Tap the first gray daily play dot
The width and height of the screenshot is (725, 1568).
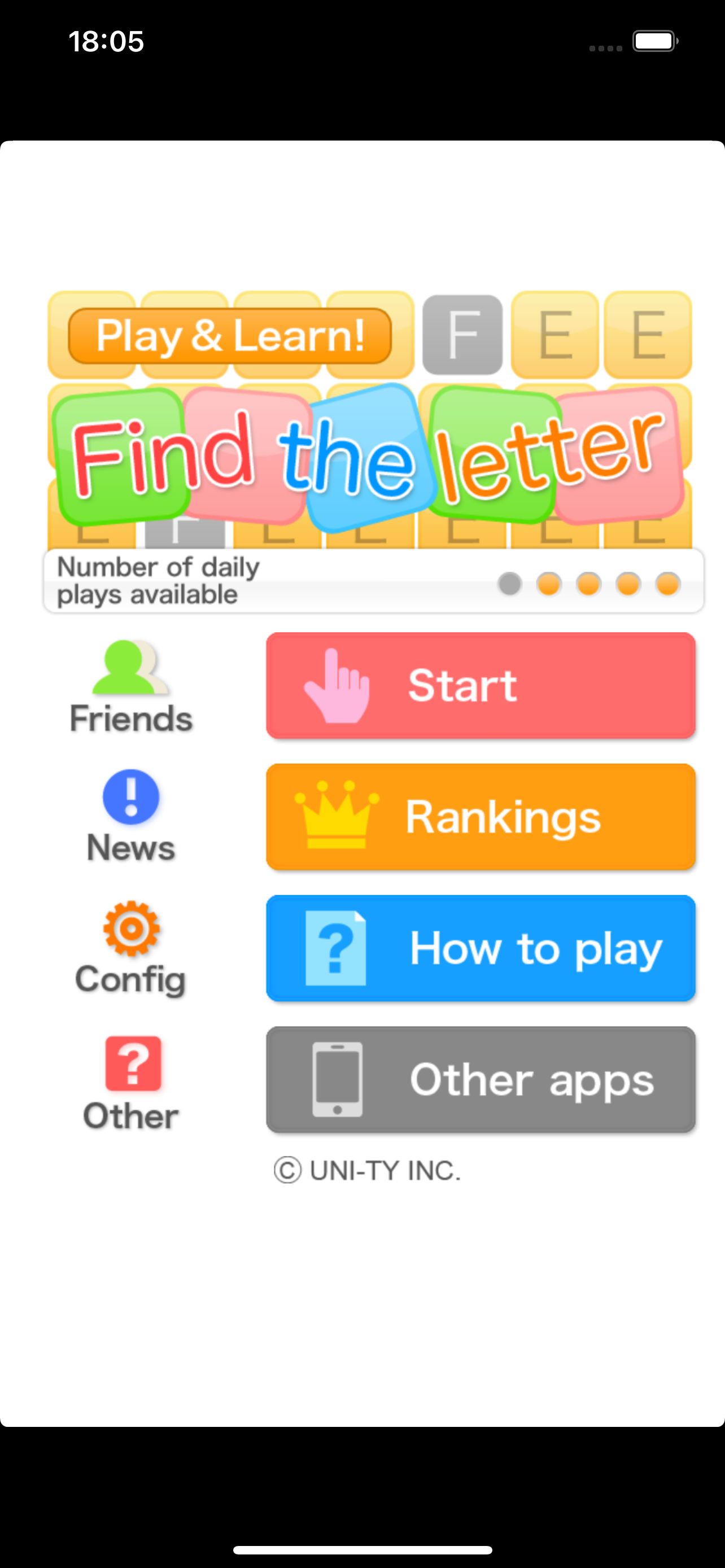(510, 583)
